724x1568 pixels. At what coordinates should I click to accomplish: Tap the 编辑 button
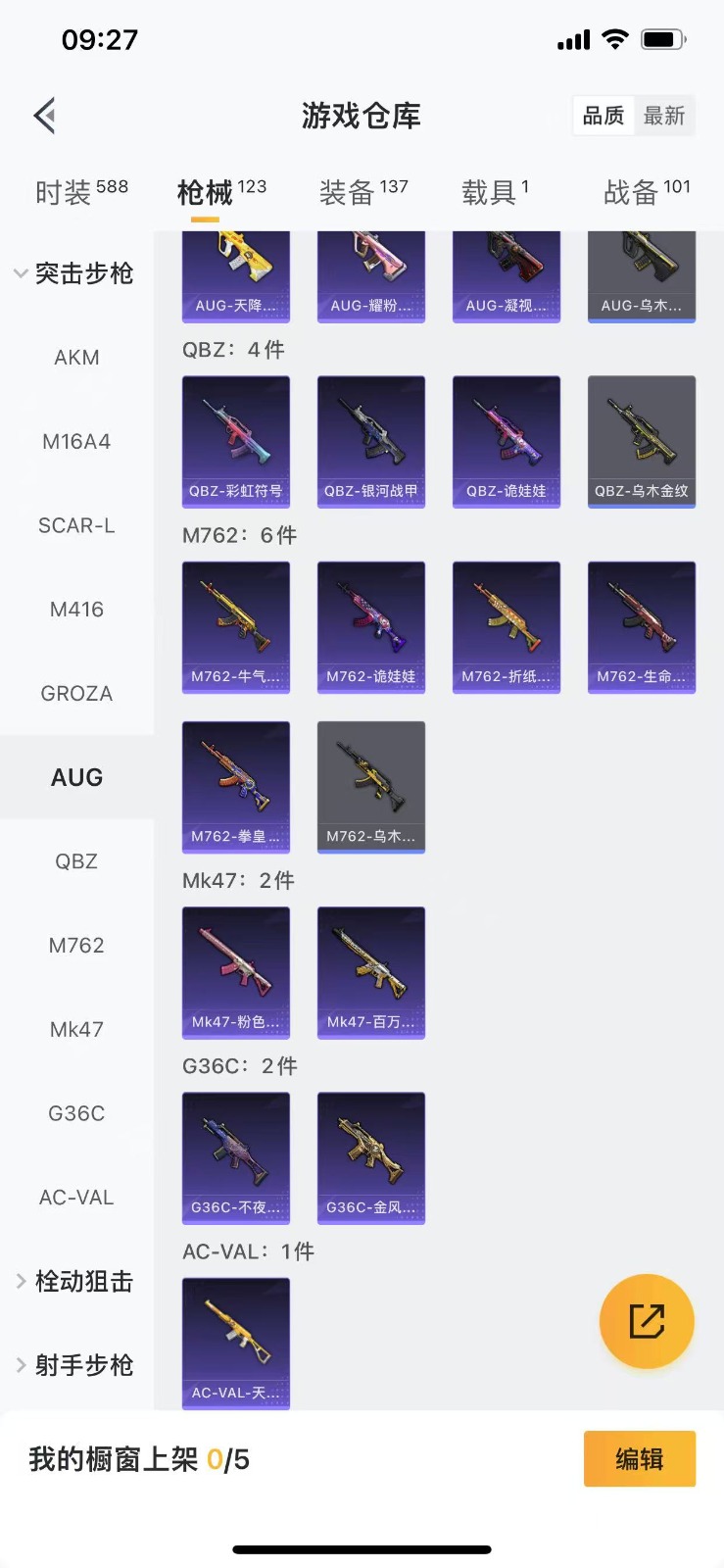(639, 1459)
